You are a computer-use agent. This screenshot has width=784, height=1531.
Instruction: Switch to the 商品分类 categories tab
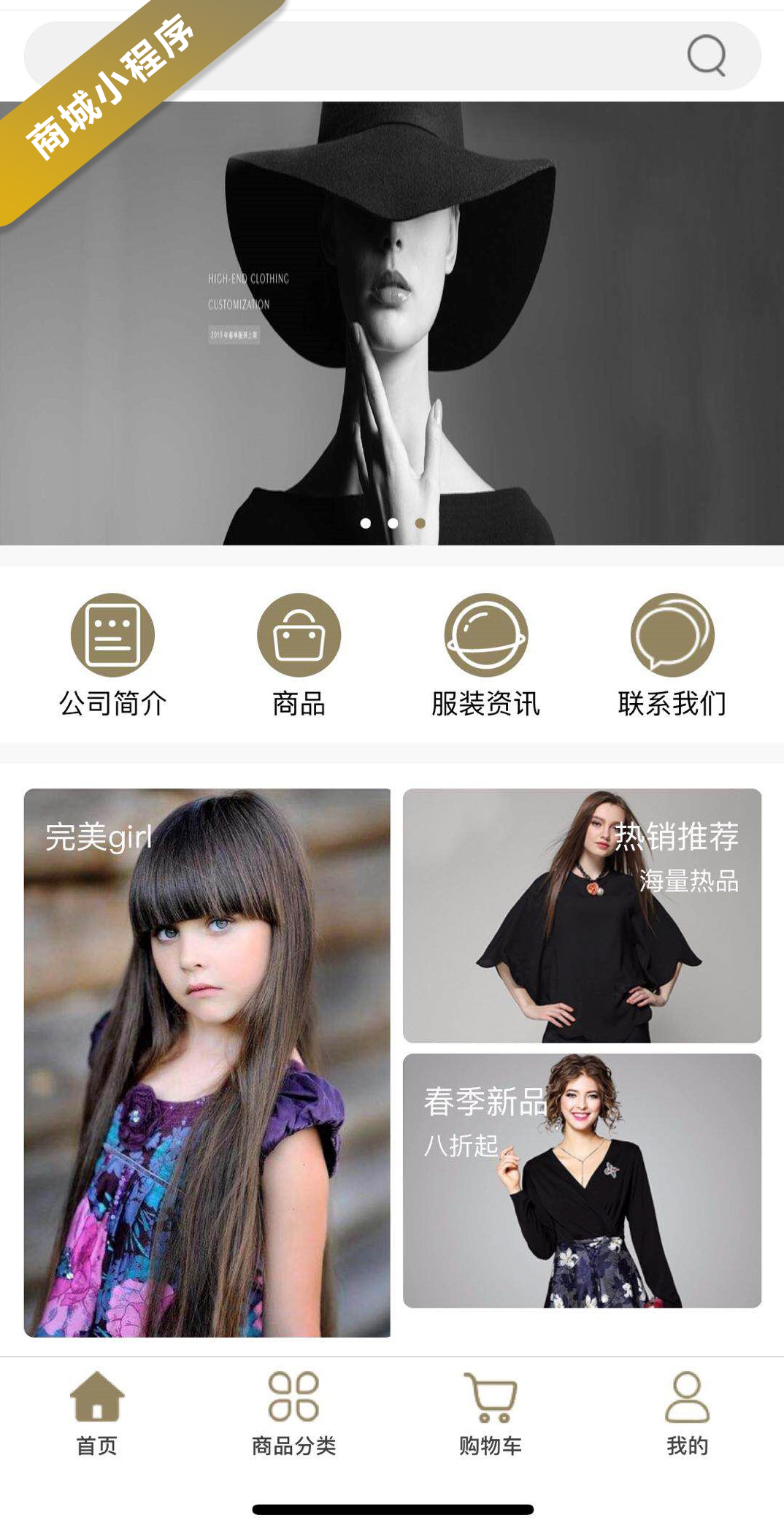293,1414
